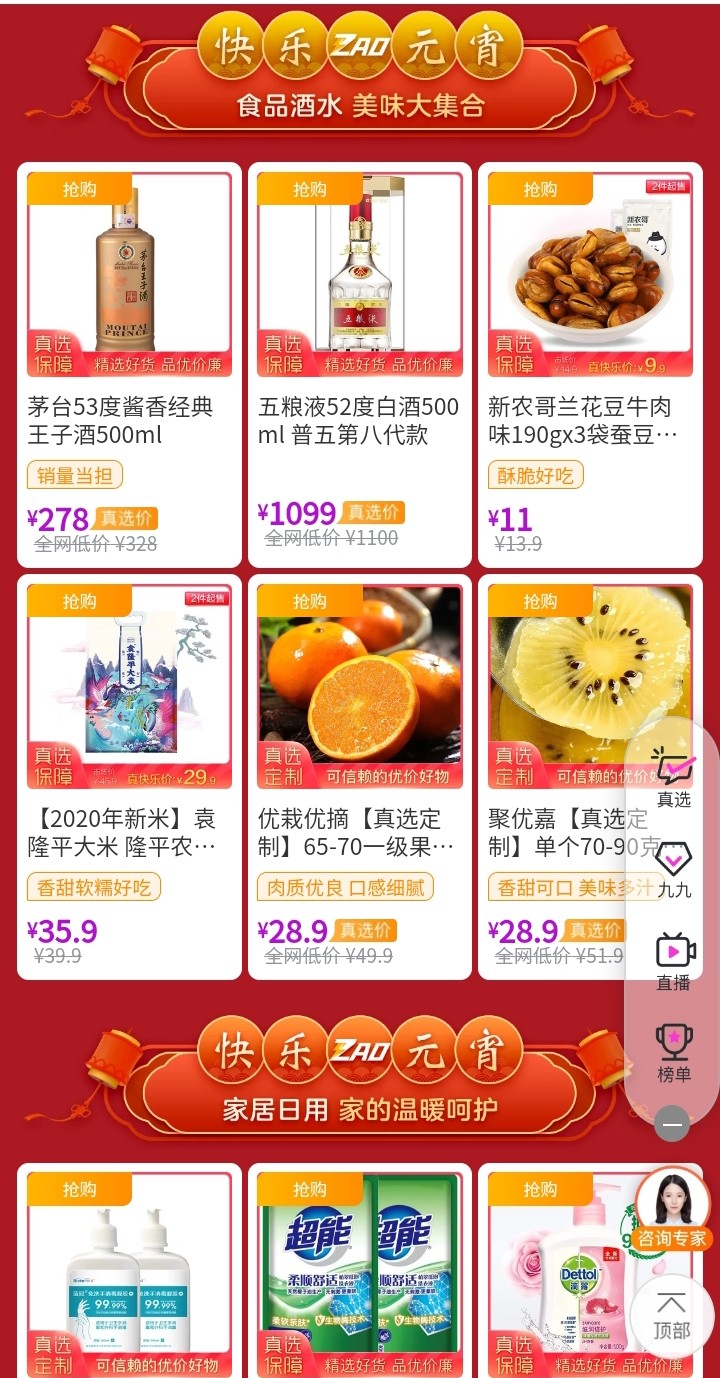Collapse the floating side menu
Viewport: 720px width, 1378px height.
tap(672, 1124)
